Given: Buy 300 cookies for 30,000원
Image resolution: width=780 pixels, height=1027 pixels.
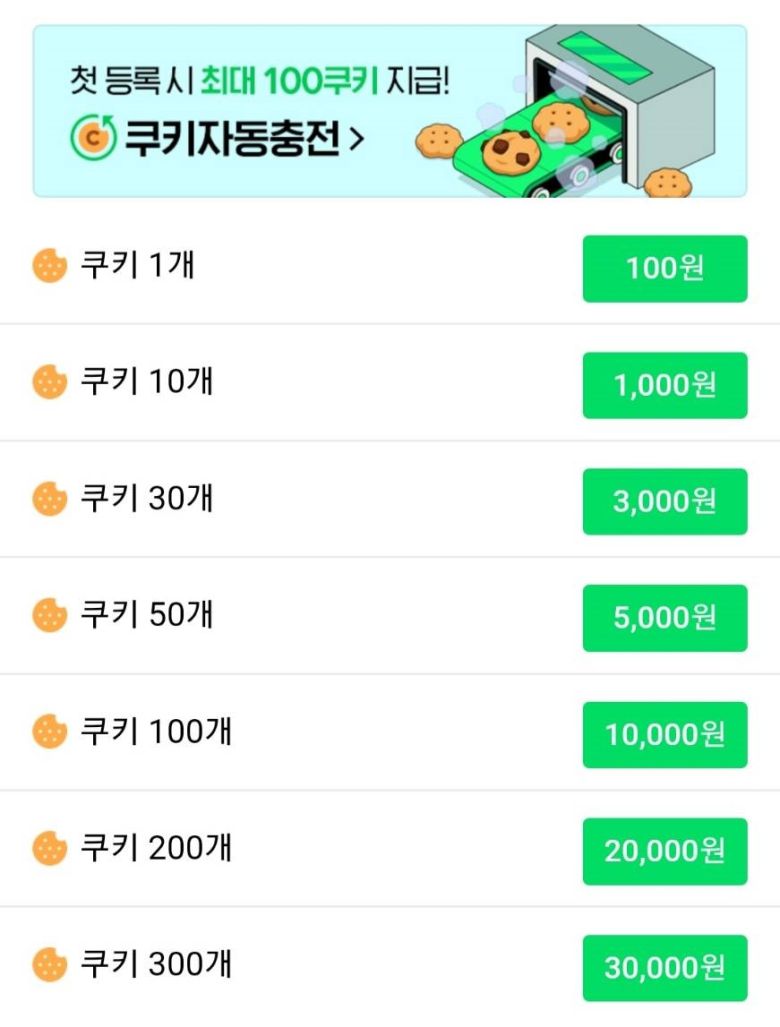Looking at the screenshot, I should pos(664,966).
